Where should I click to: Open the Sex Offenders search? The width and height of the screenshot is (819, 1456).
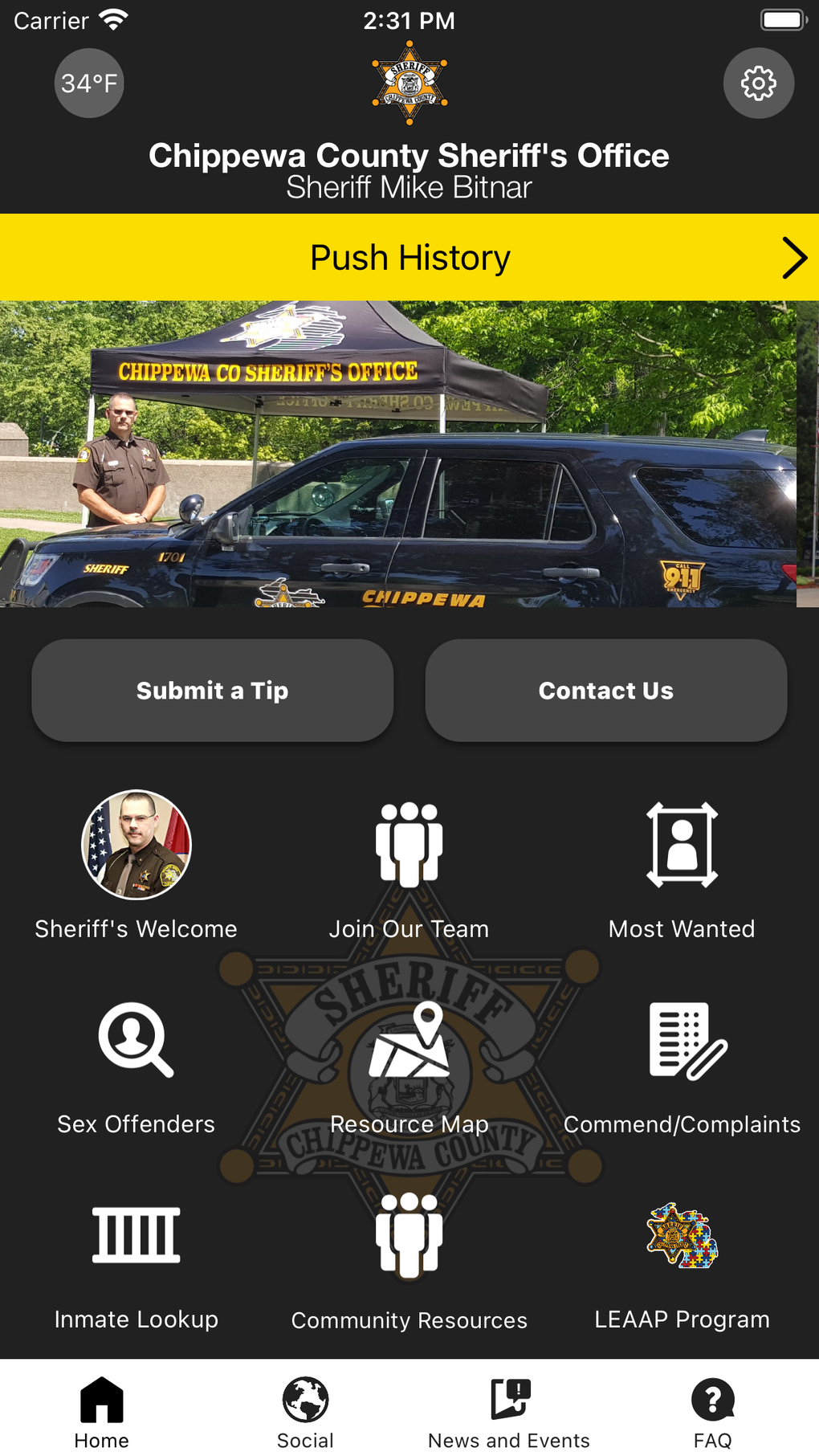[136, 1046]
